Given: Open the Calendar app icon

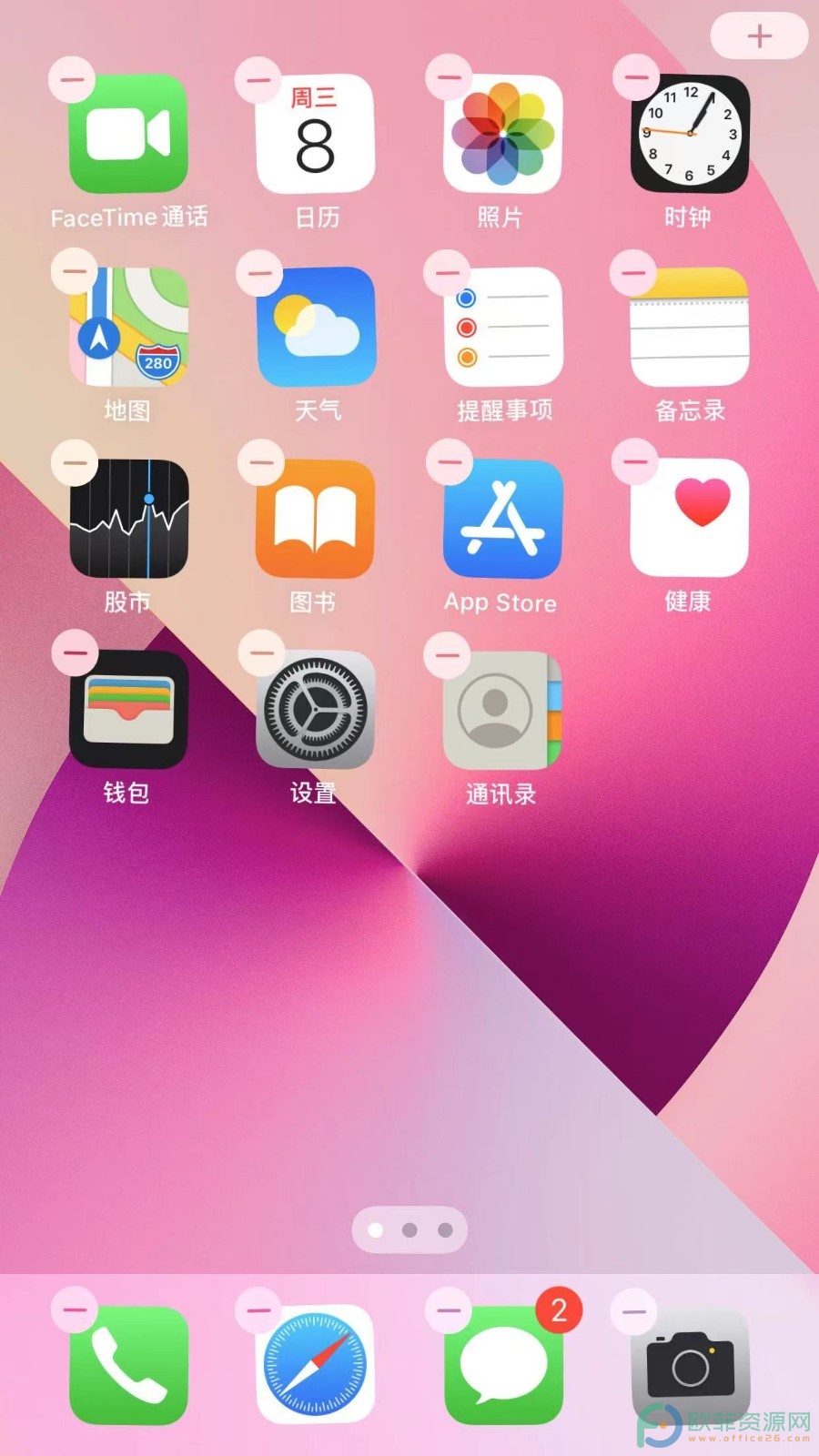Looking at the screenshot, I should tap(315, 133).
